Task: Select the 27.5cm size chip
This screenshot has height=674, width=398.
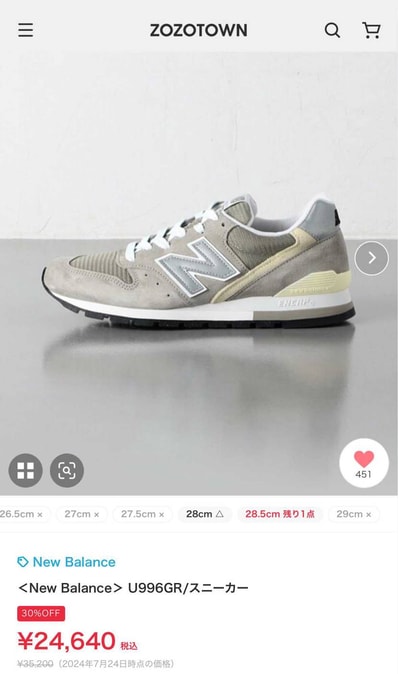Action: tap(143, 514)
